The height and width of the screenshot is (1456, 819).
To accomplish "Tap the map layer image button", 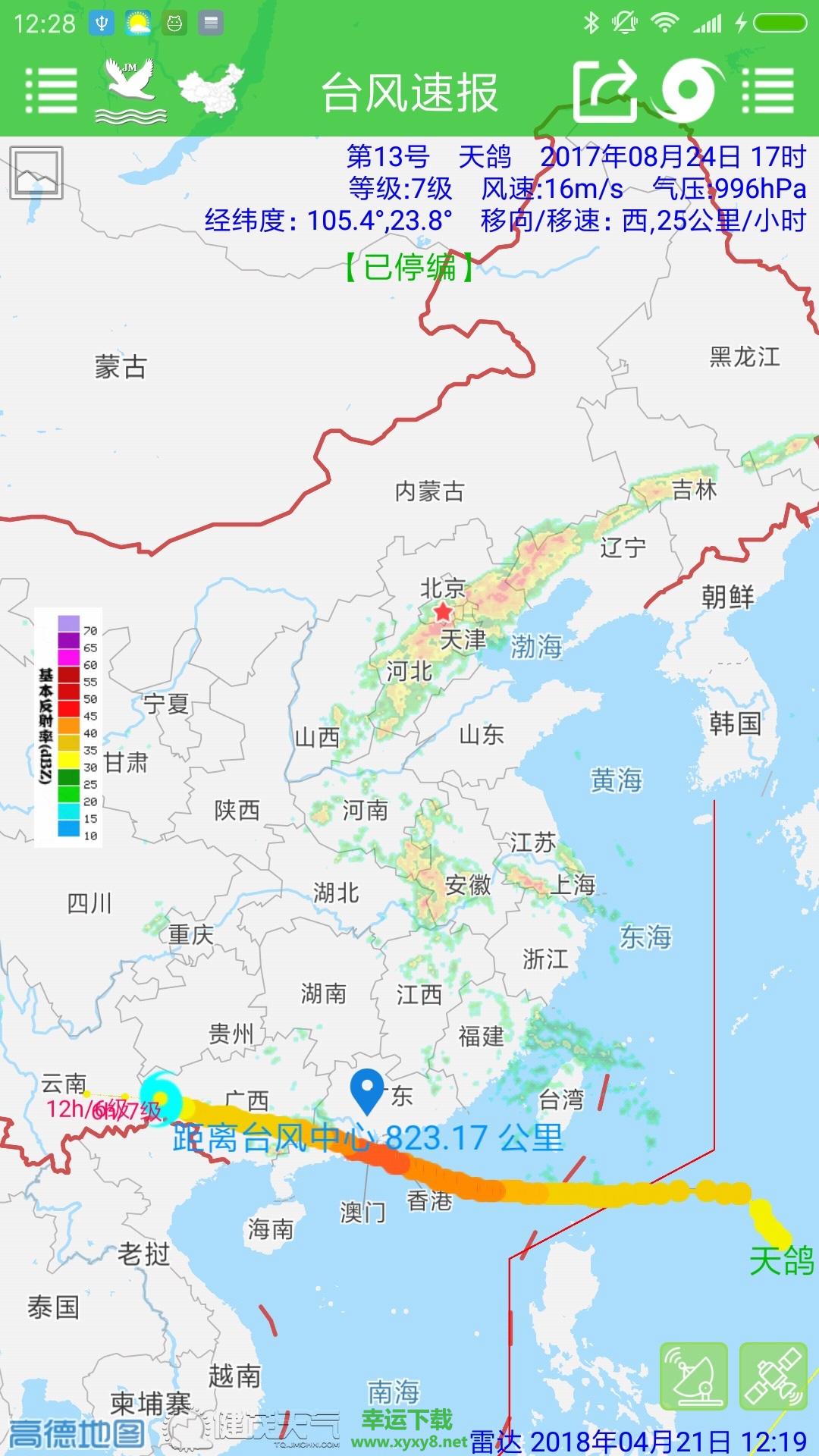I will click(x=36, y=173).
